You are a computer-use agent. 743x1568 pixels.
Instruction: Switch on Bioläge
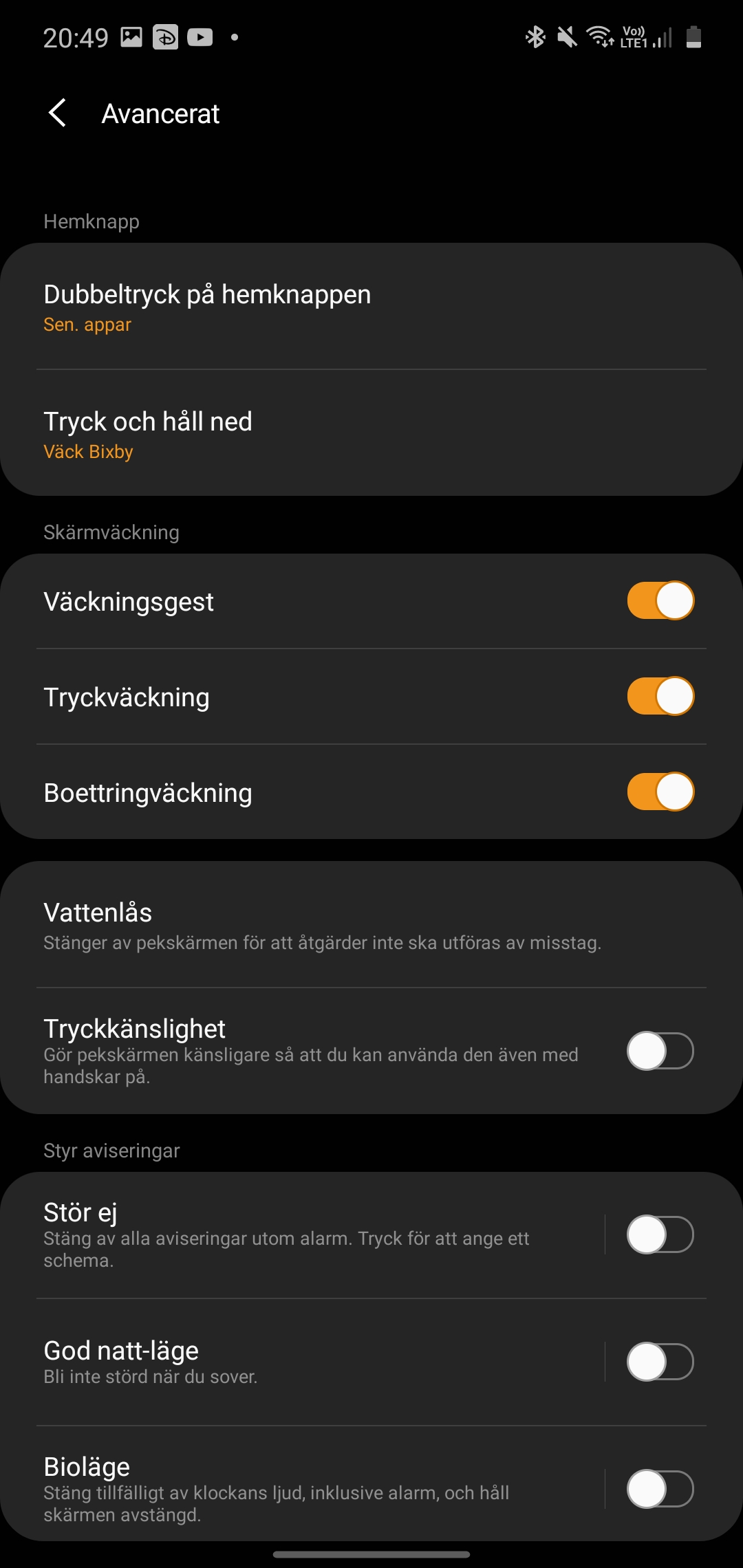point(660,1489)
